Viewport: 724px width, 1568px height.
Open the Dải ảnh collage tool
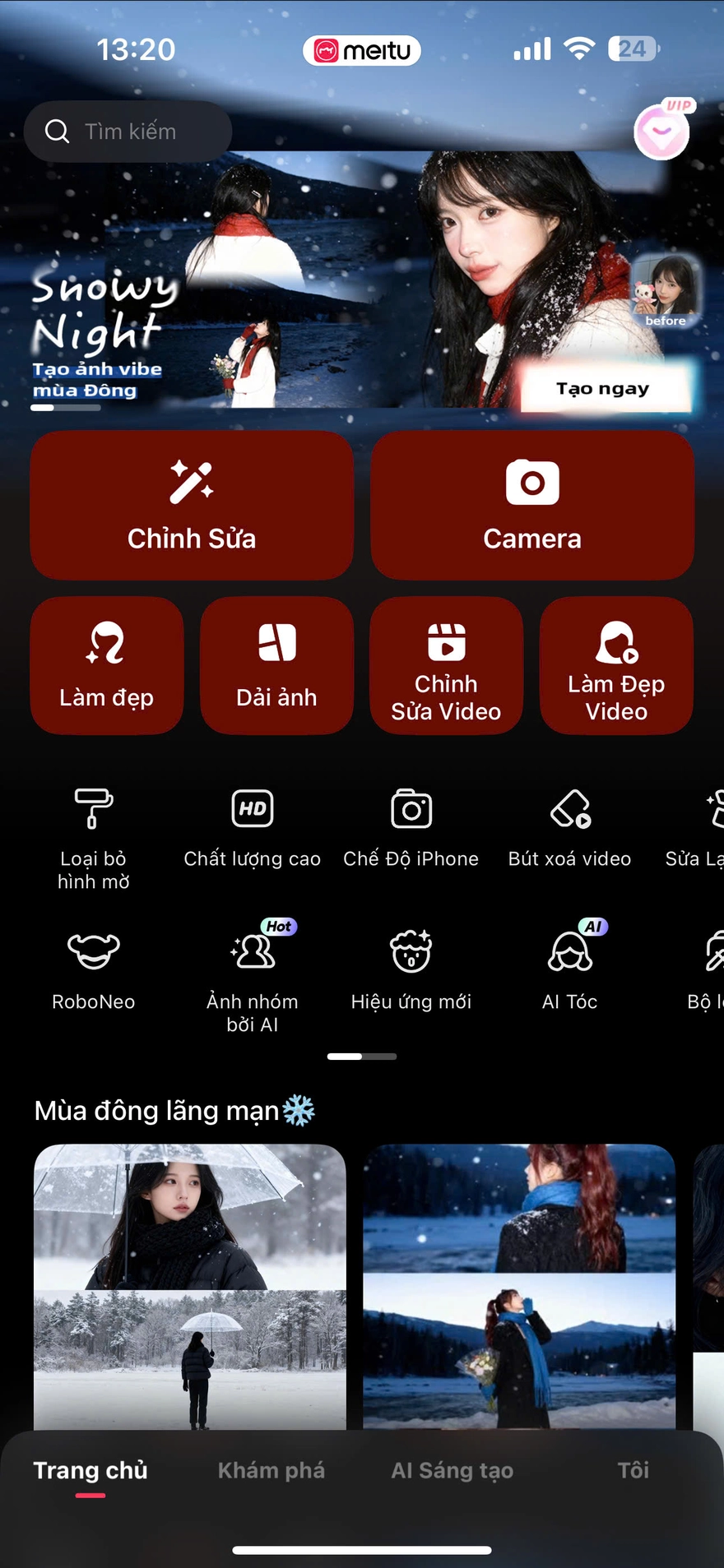[276, 665]
